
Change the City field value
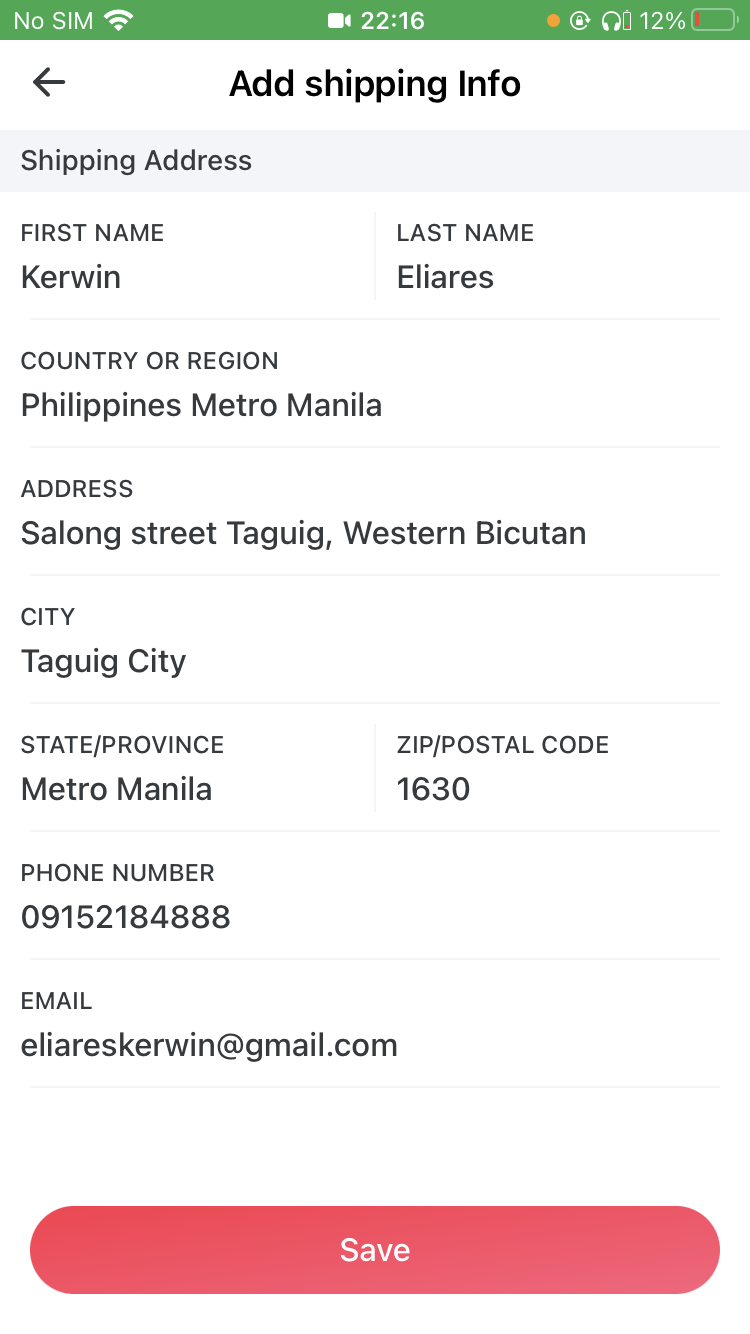point(370,661)
